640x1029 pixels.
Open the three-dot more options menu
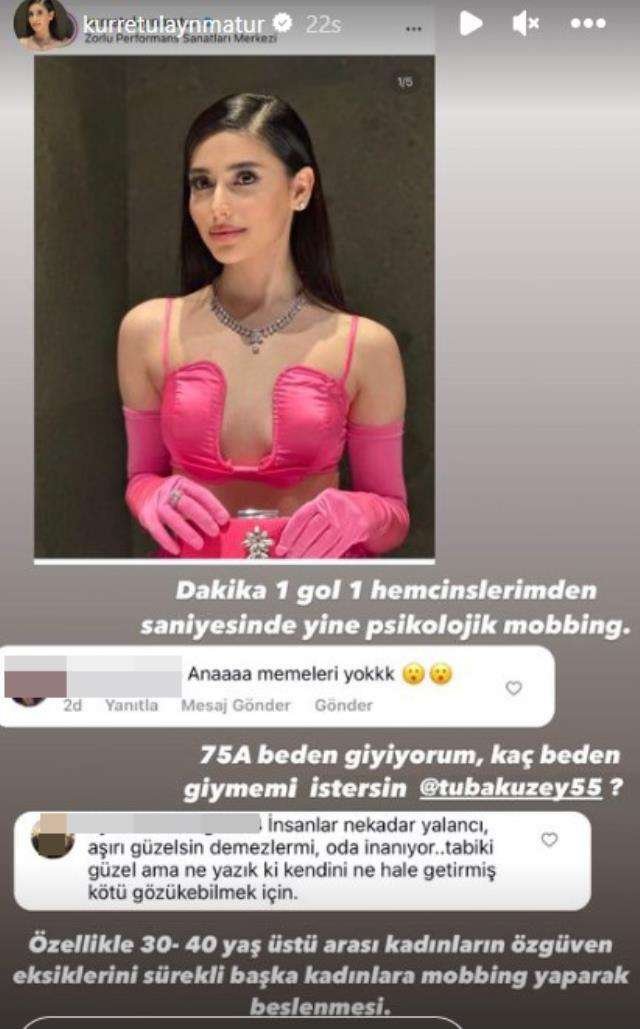pyautogui.click(x=588, y=24)
